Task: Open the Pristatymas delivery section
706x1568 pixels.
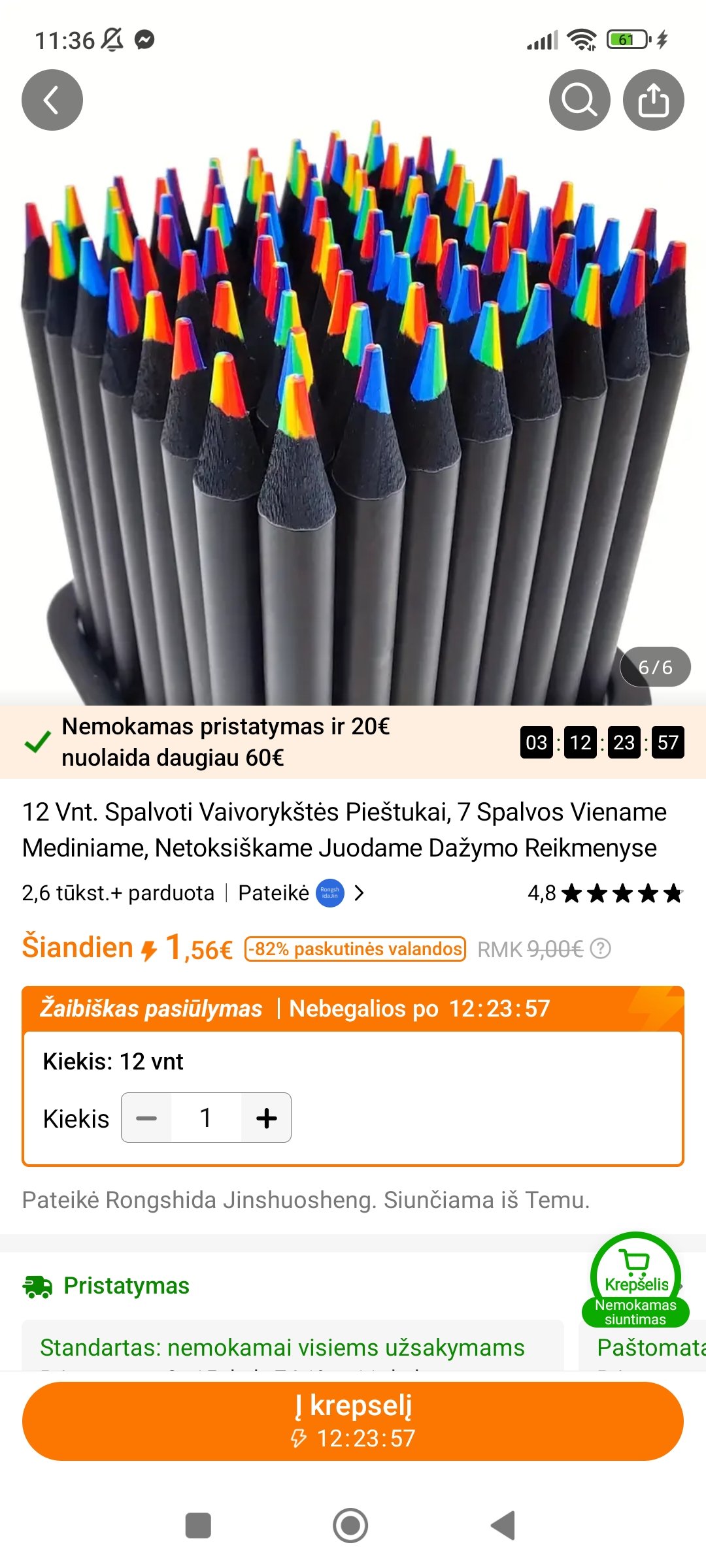Action: pos(106,1286)
